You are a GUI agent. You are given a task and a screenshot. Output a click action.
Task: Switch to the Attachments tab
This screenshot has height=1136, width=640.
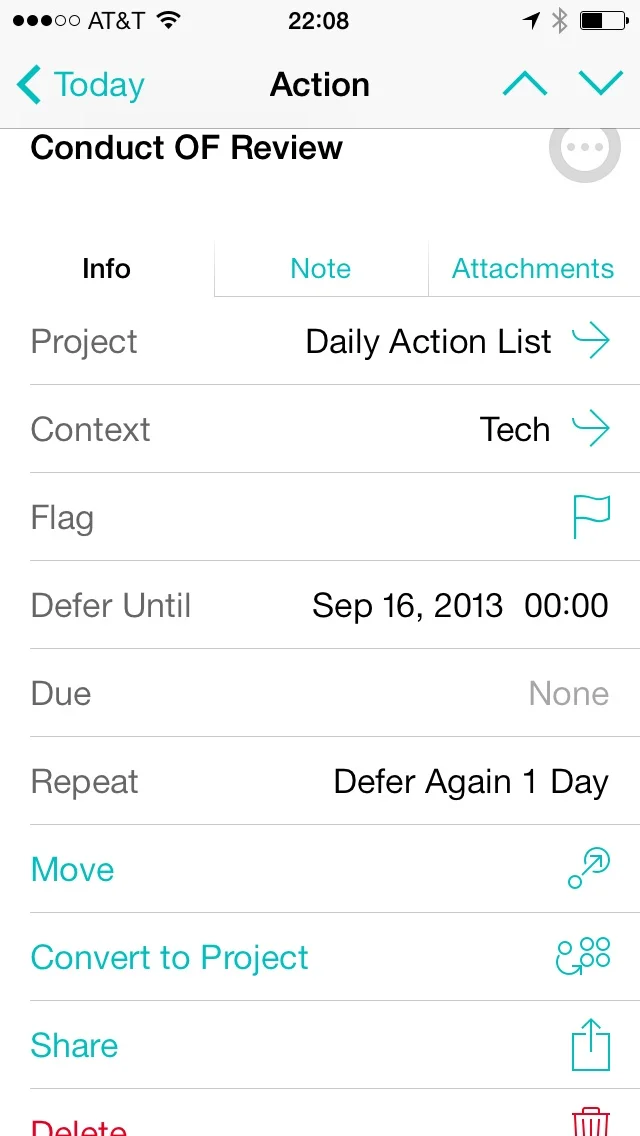533,269
